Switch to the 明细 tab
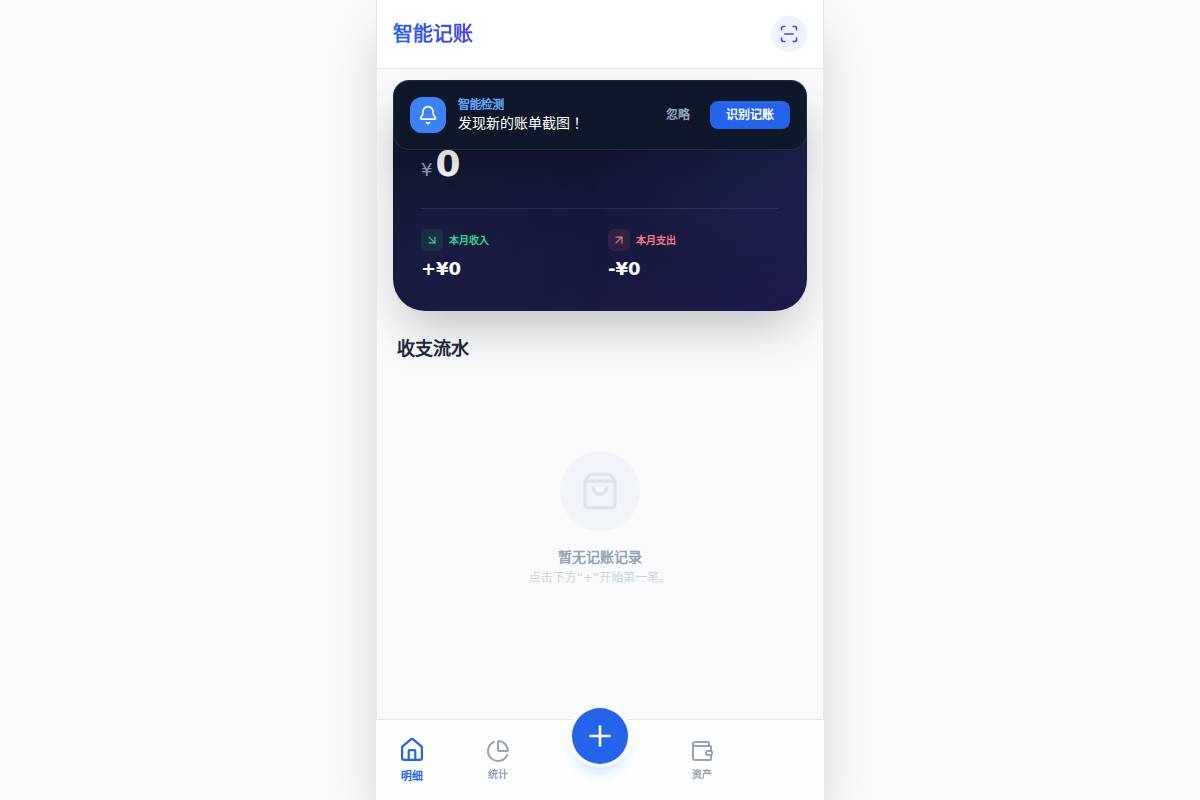1200x800 pixels. tap(412, 759)
